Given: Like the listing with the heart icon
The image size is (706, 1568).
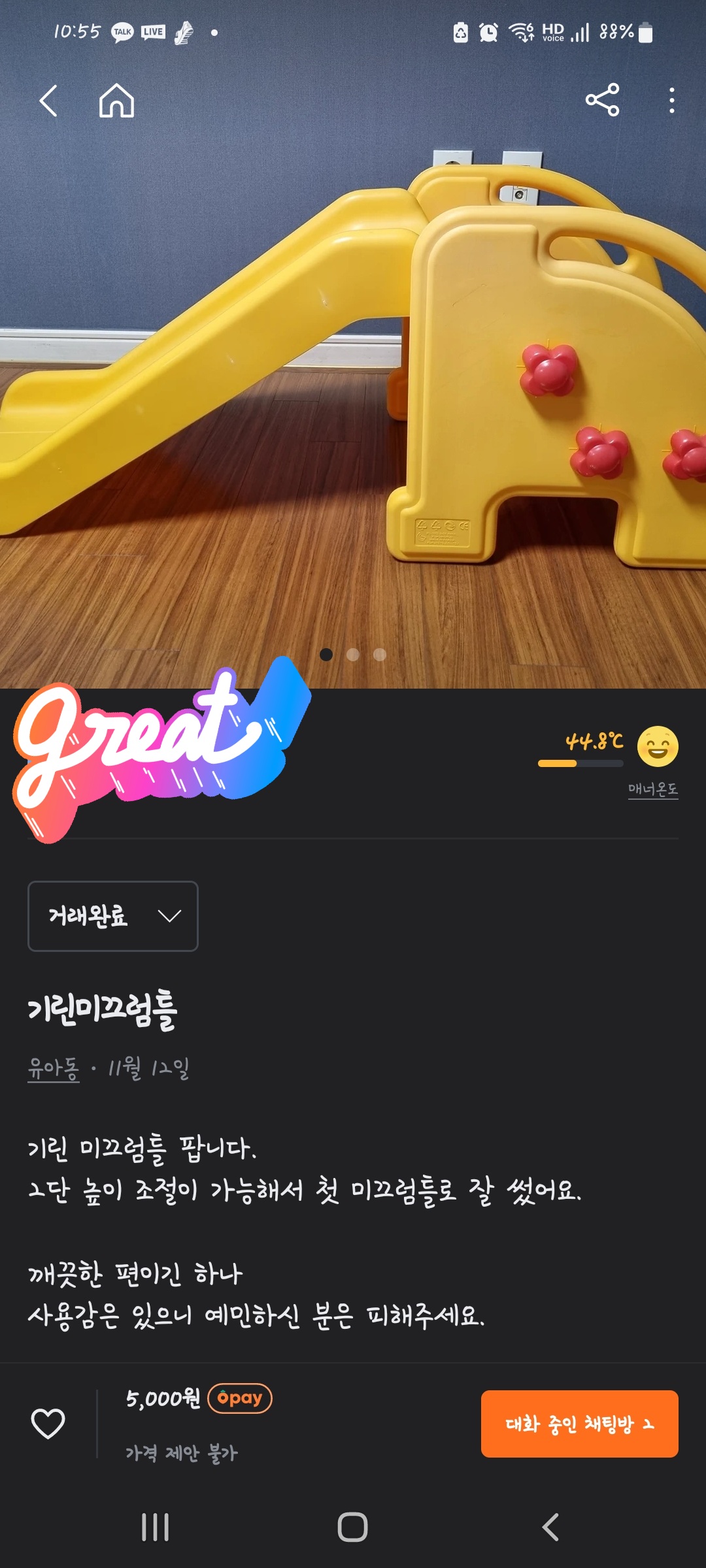Looking at the screenshot, I should click(x=48, y=1424).
